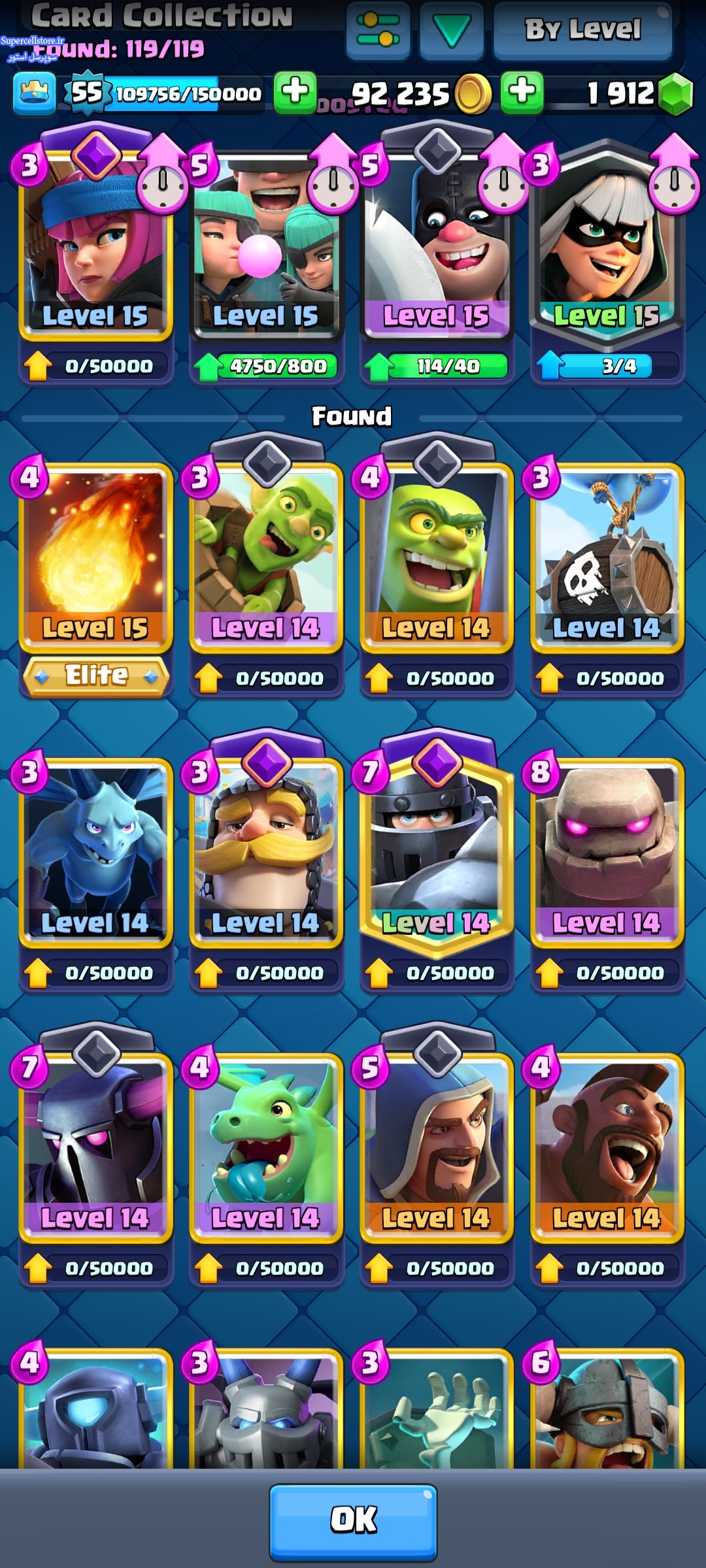The height and width of the screenshot is (1568, 706).
Task: Confirm with the OK button
Action: click(353, 1522)
